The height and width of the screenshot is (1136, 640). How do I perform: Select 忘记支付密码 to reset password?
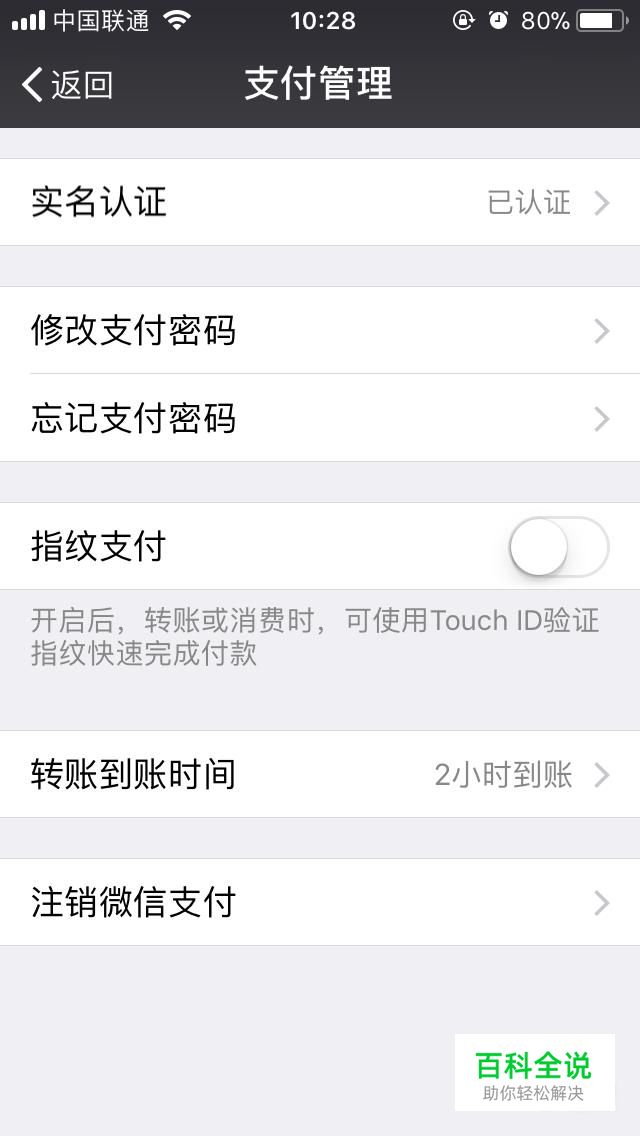(320, 418)
